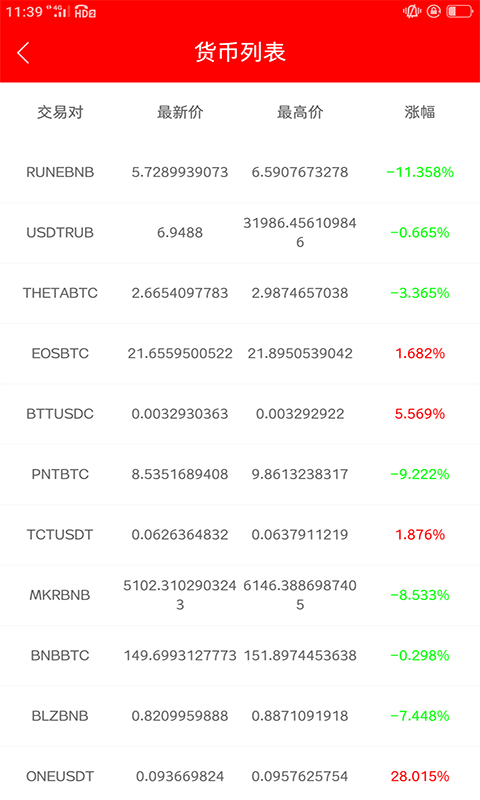Open the USDTRUB trading pair row
This screenshot has width=480, height=800.
[240, 233]
